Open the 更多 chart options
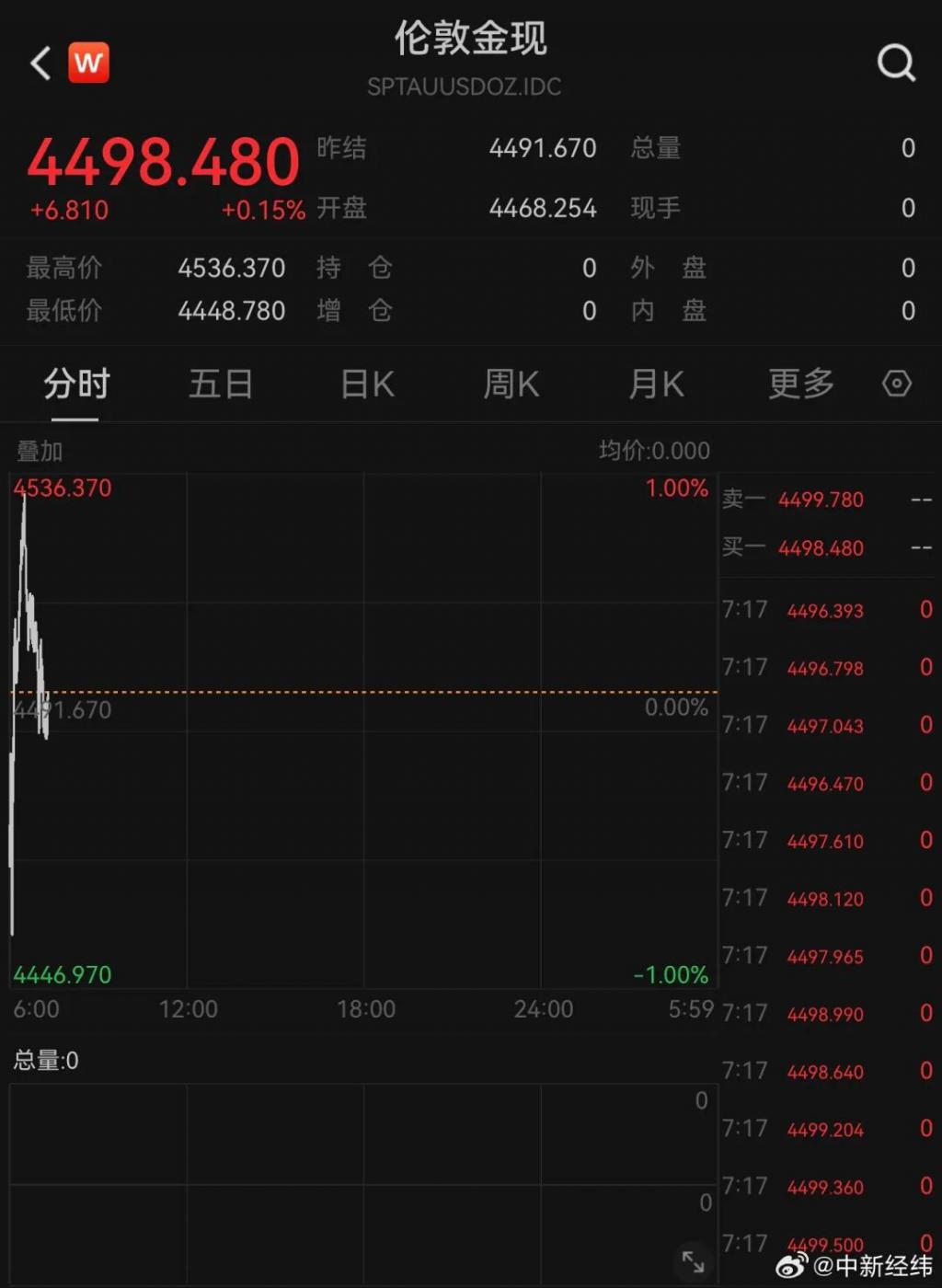Viewport: 942px width, 1288px height. point(800,384)
